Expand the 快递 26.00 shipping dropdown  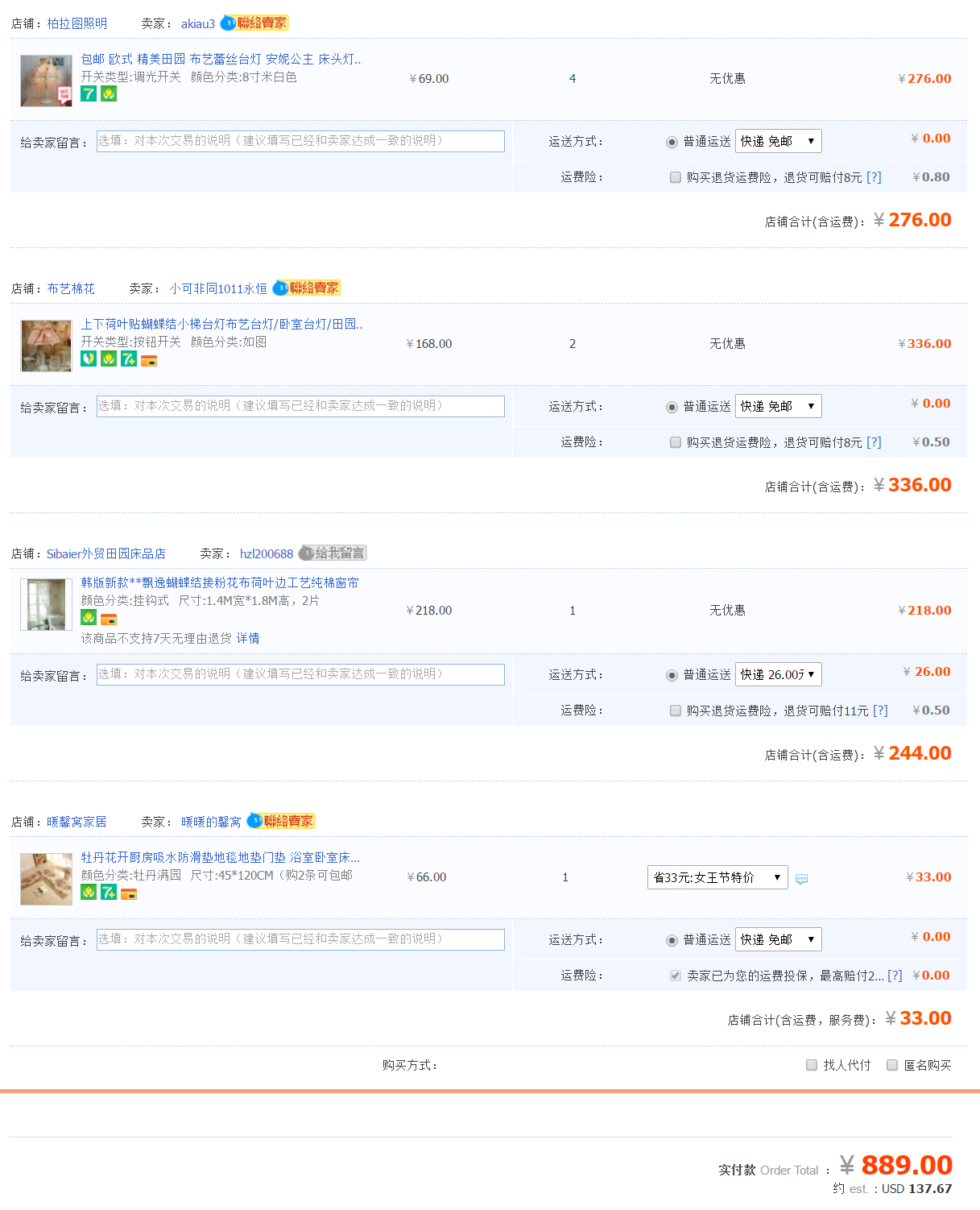point(778,674)
